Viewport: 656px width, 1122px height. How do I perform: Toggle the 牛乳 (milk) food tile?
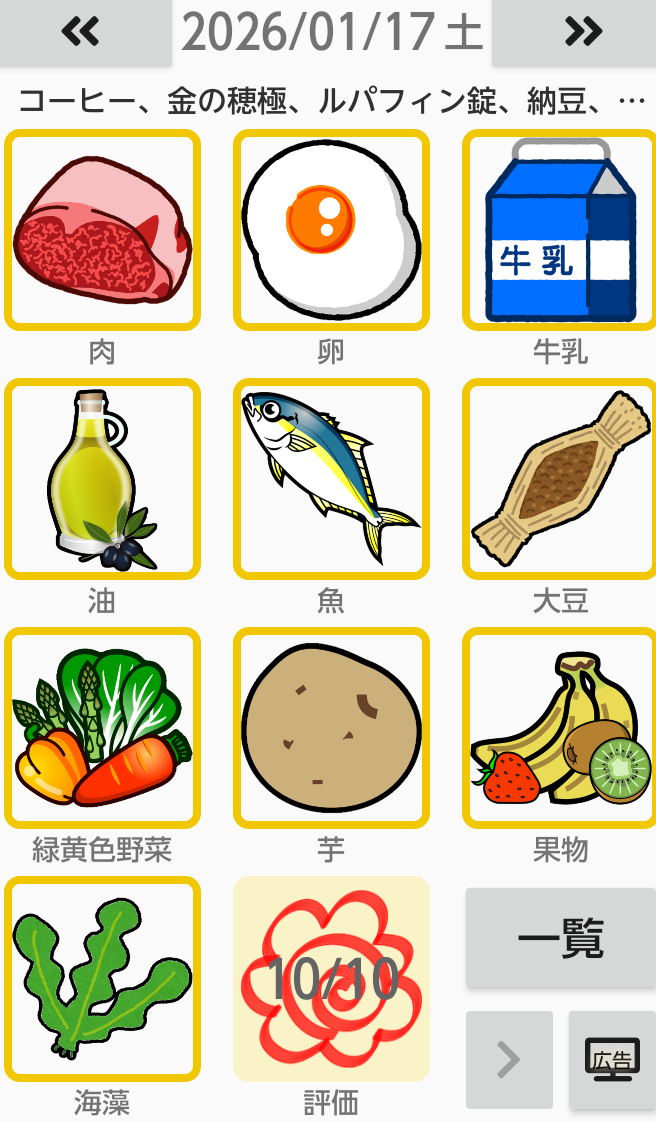559,230
